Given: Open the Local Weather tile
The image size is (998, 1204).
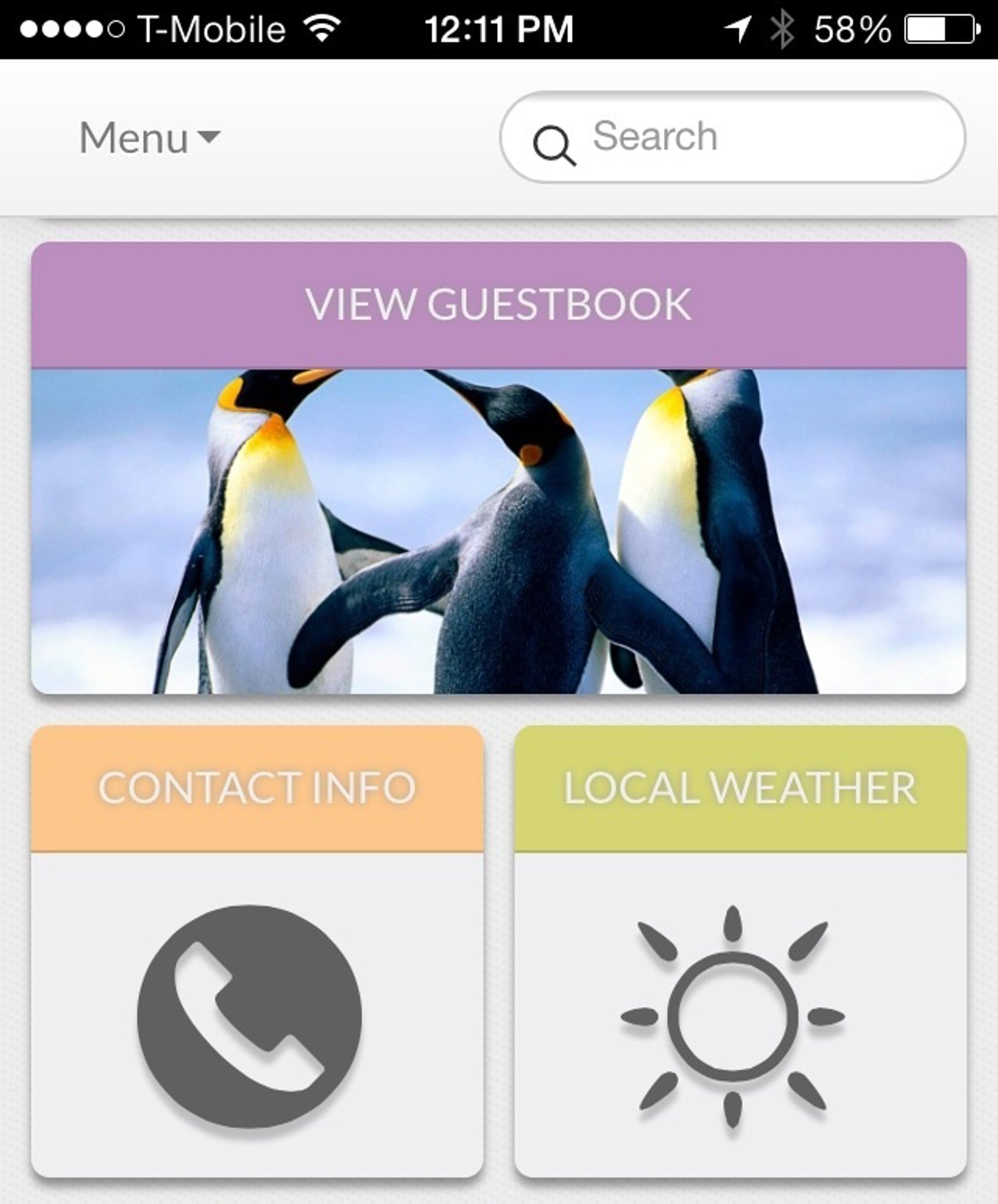Looking at the screenshot, I should (740, 952).
